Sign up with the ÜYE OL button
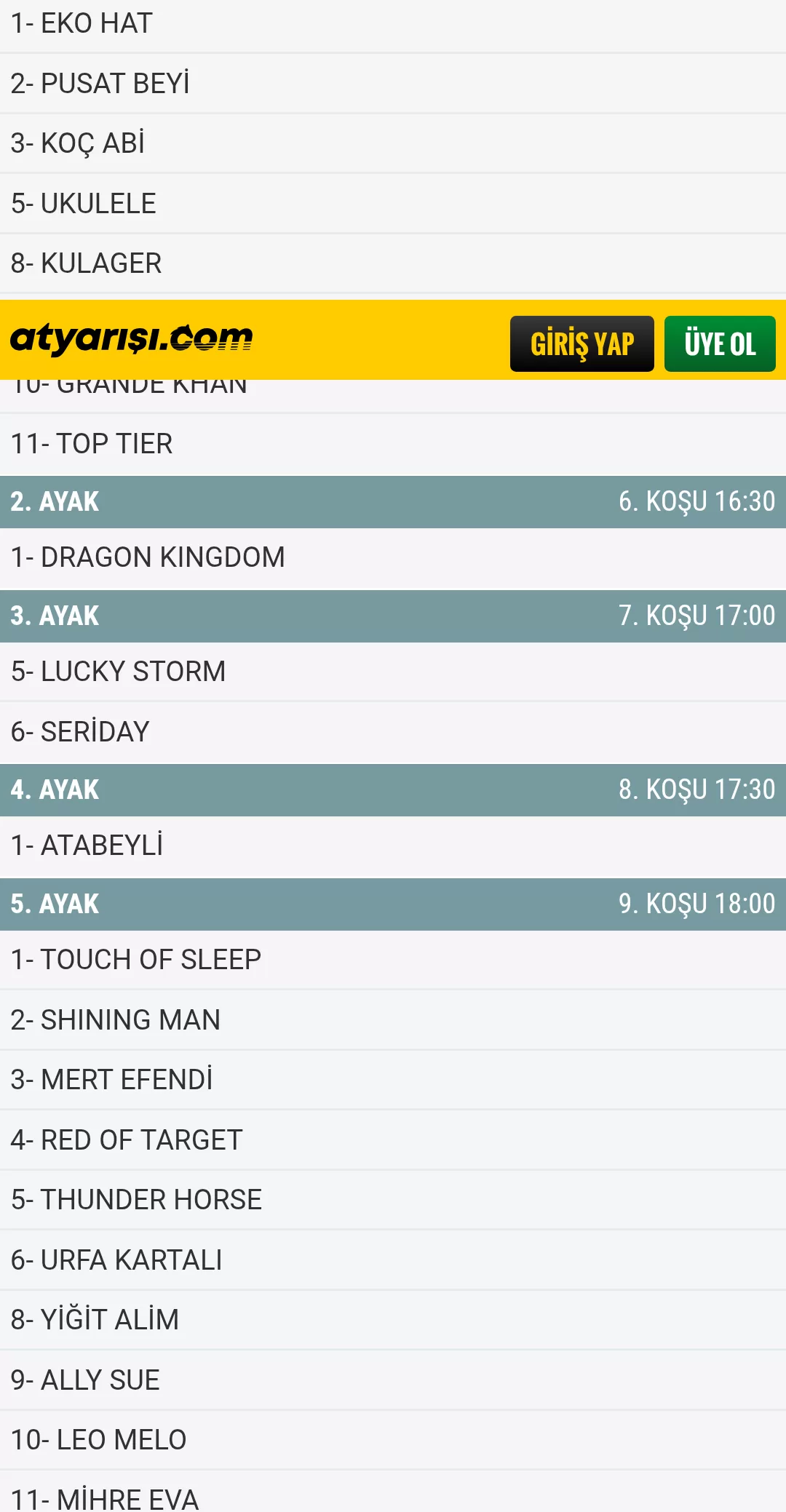The image size is (786, 1512). click(719, 343)
